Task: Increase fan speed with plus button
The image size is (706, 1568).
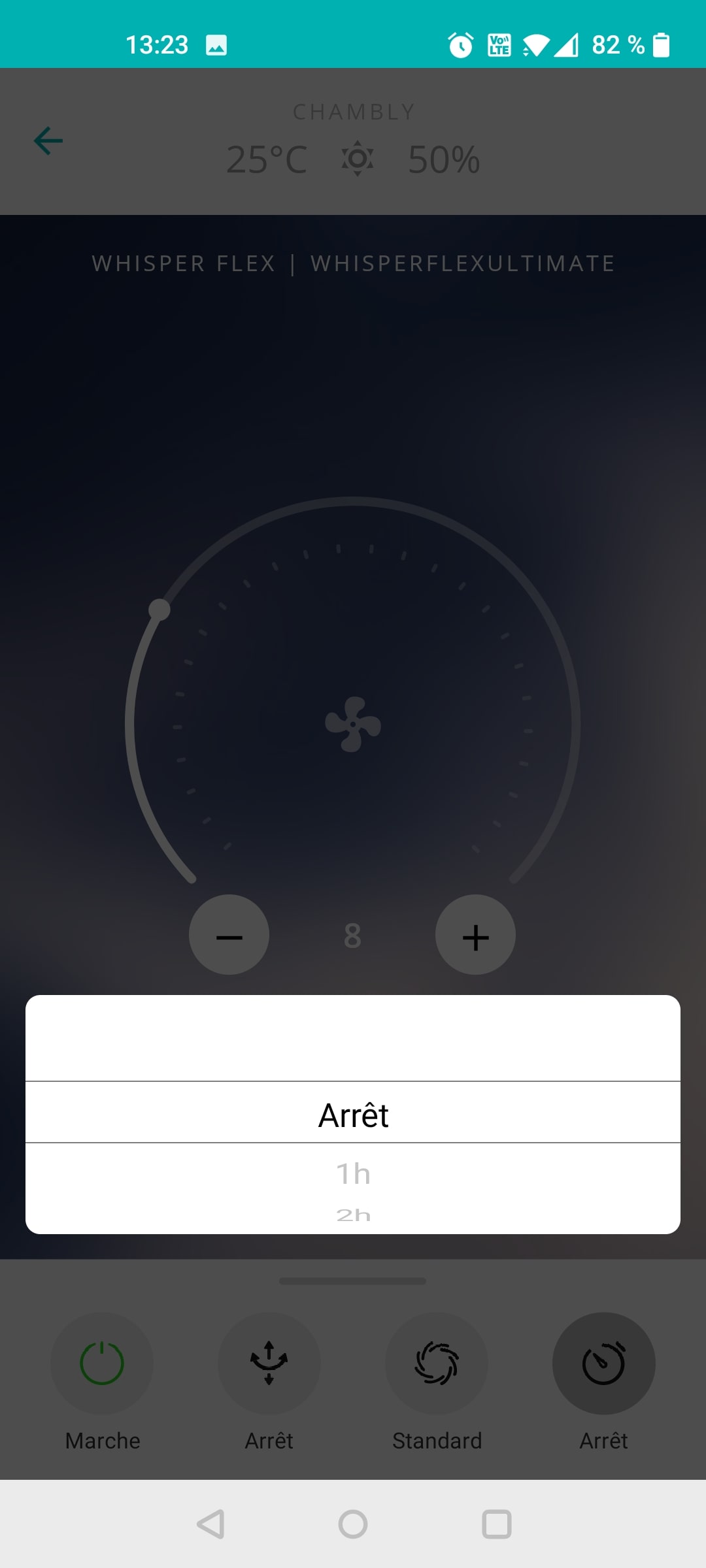Action: [x=475, y=935]
